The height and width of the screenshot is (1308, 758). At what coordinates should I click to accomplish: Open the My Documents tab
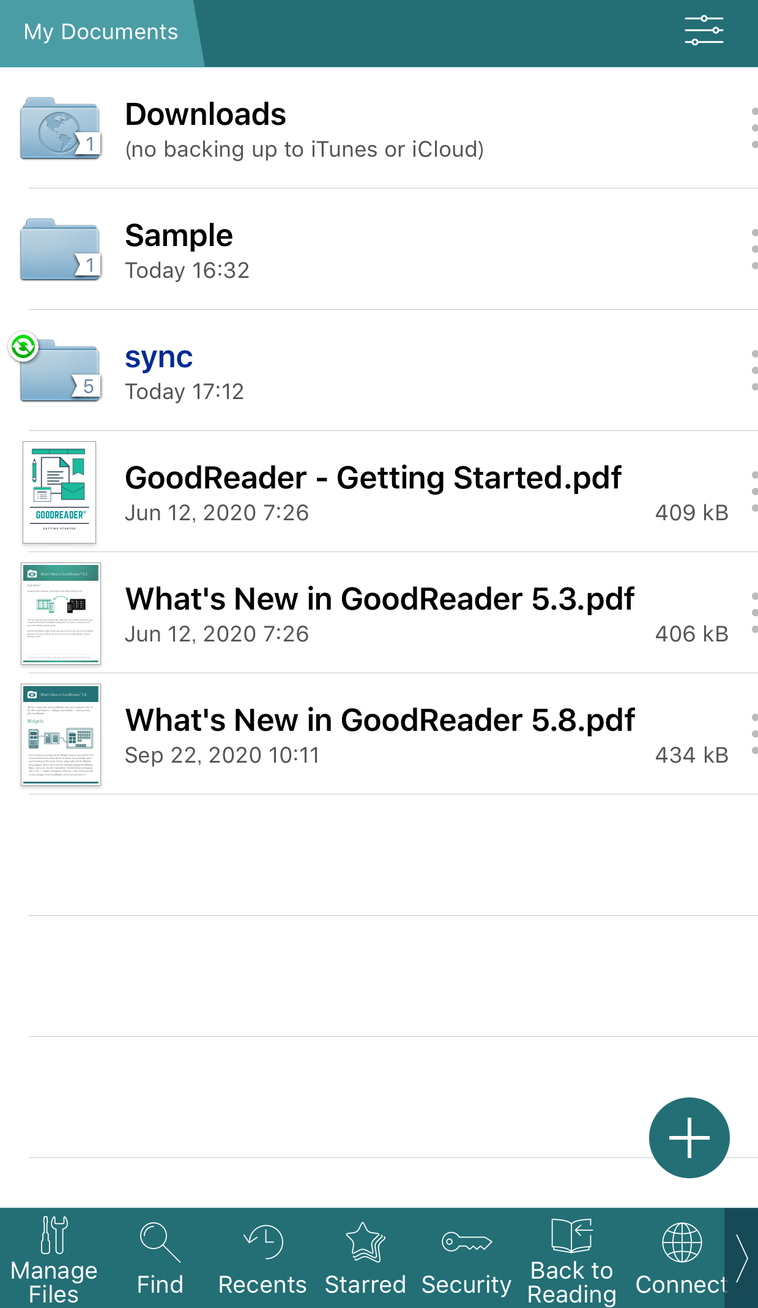100,31
